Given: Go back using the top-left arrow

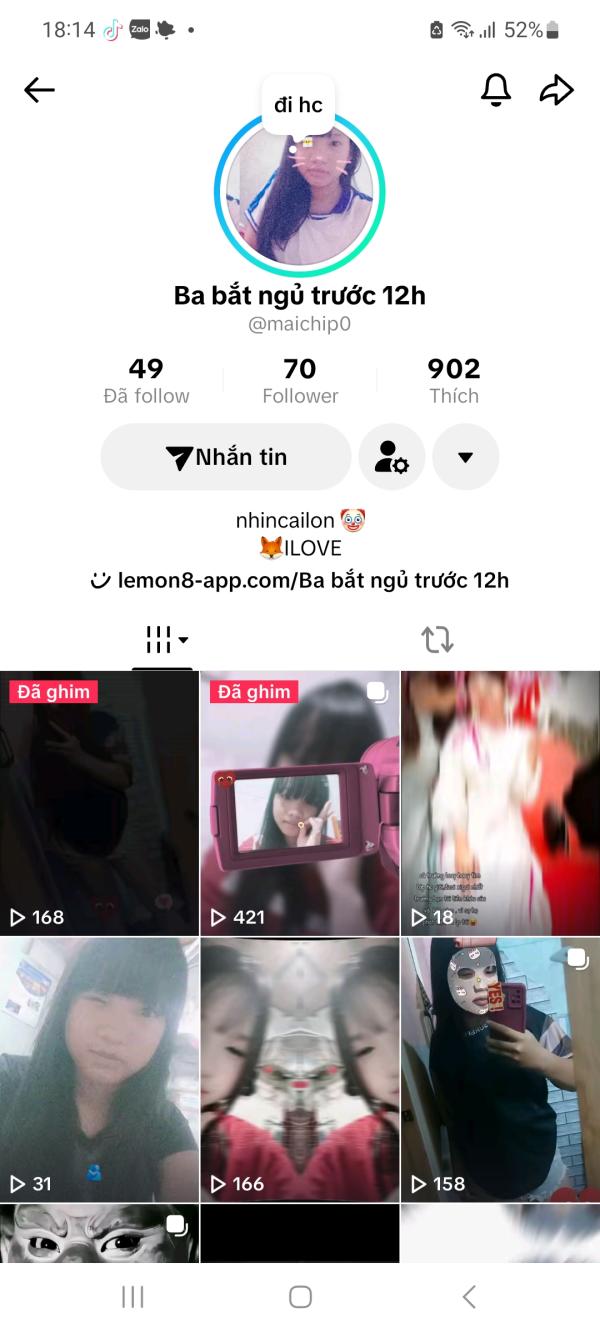Looking at the screenshot, I should (39, 91).
